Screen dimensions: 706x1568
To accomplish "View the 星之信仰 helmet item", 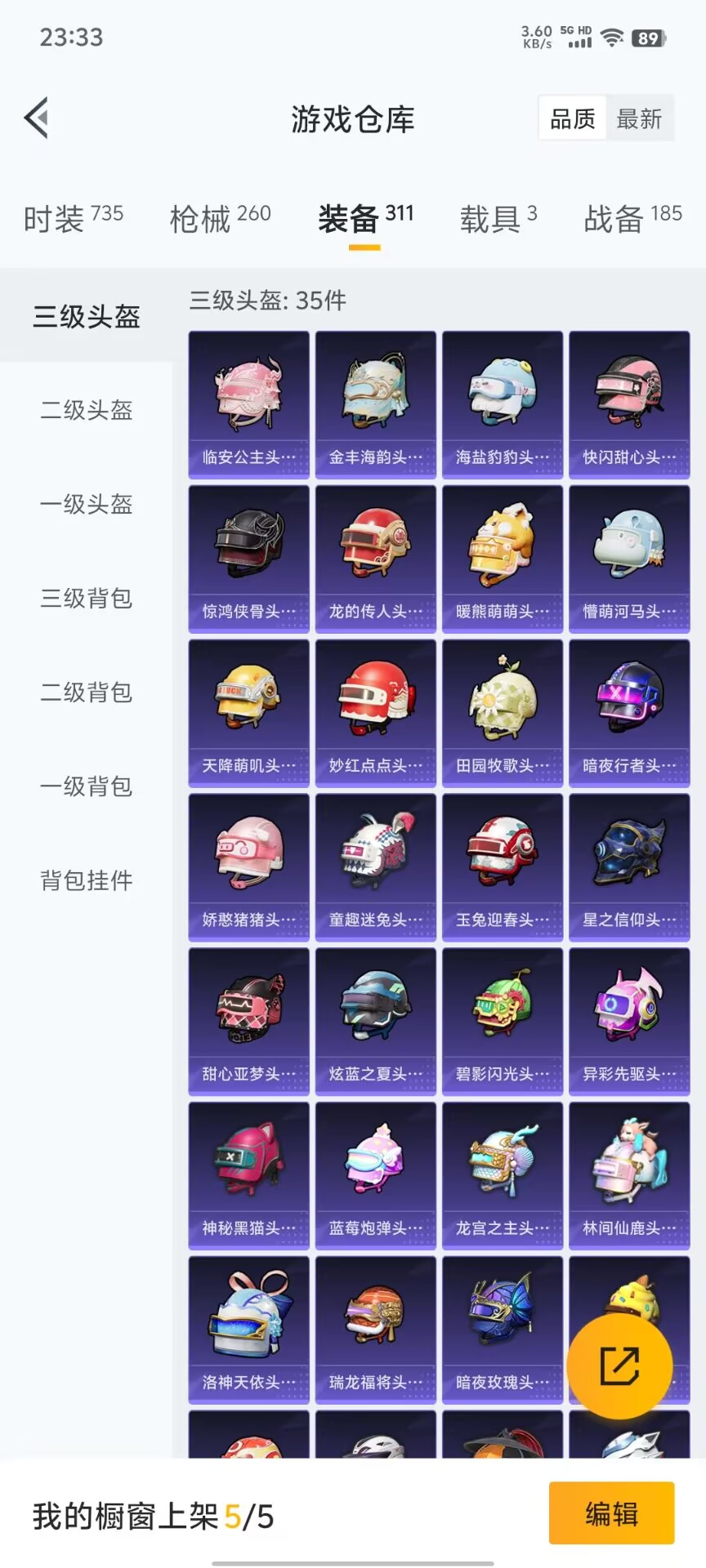I will 629,867.
